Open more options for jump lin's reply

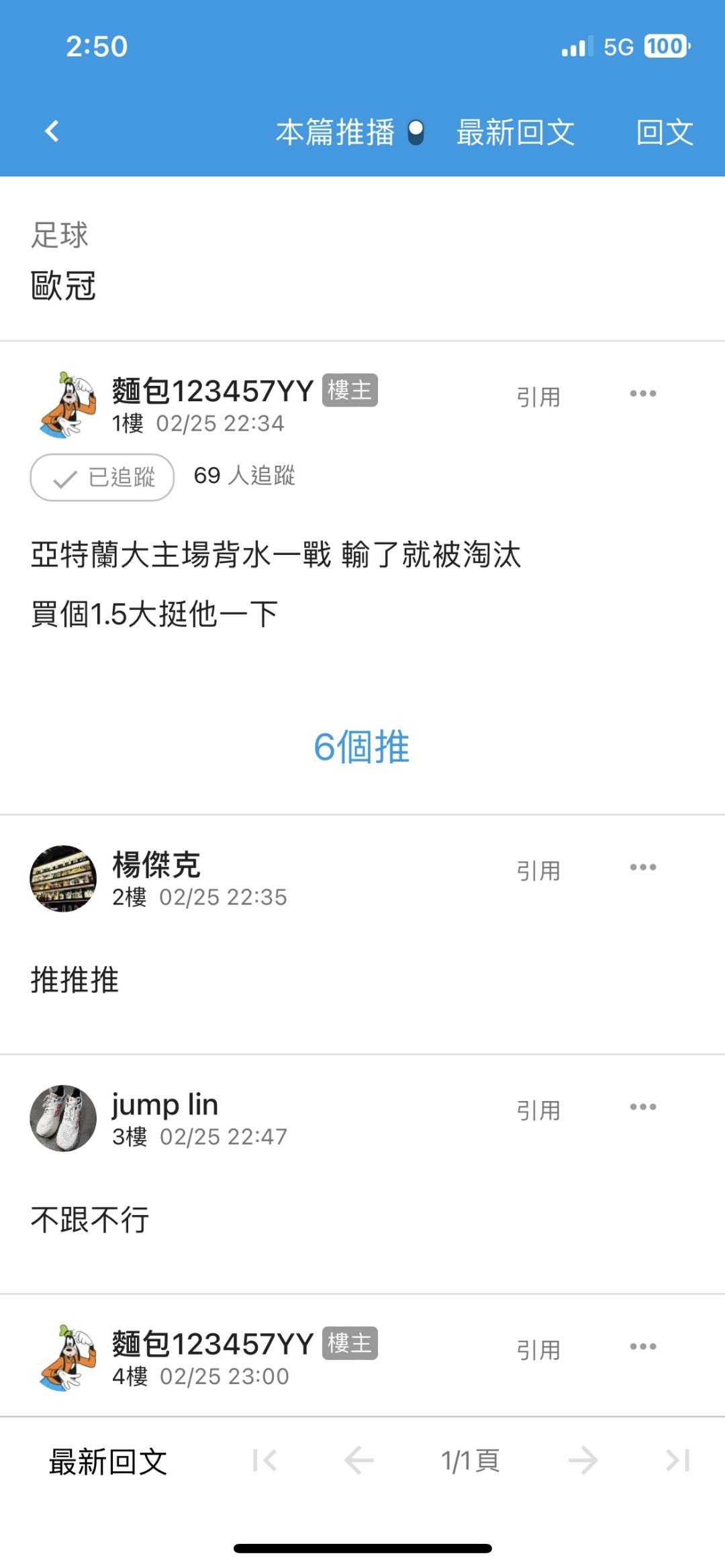(642, 1107)
